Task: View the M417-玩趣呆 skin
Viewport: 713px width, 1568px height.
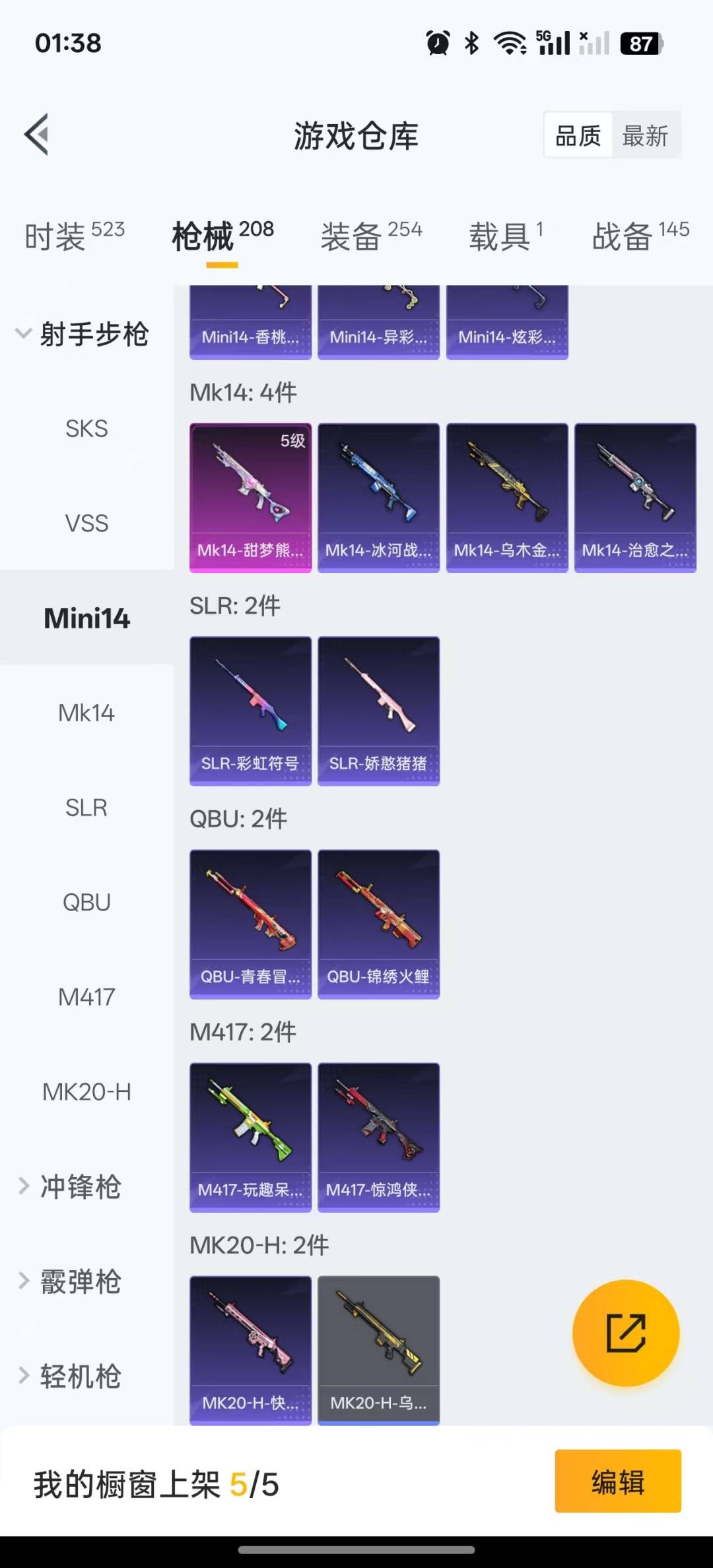Action: pos(250,1138)
